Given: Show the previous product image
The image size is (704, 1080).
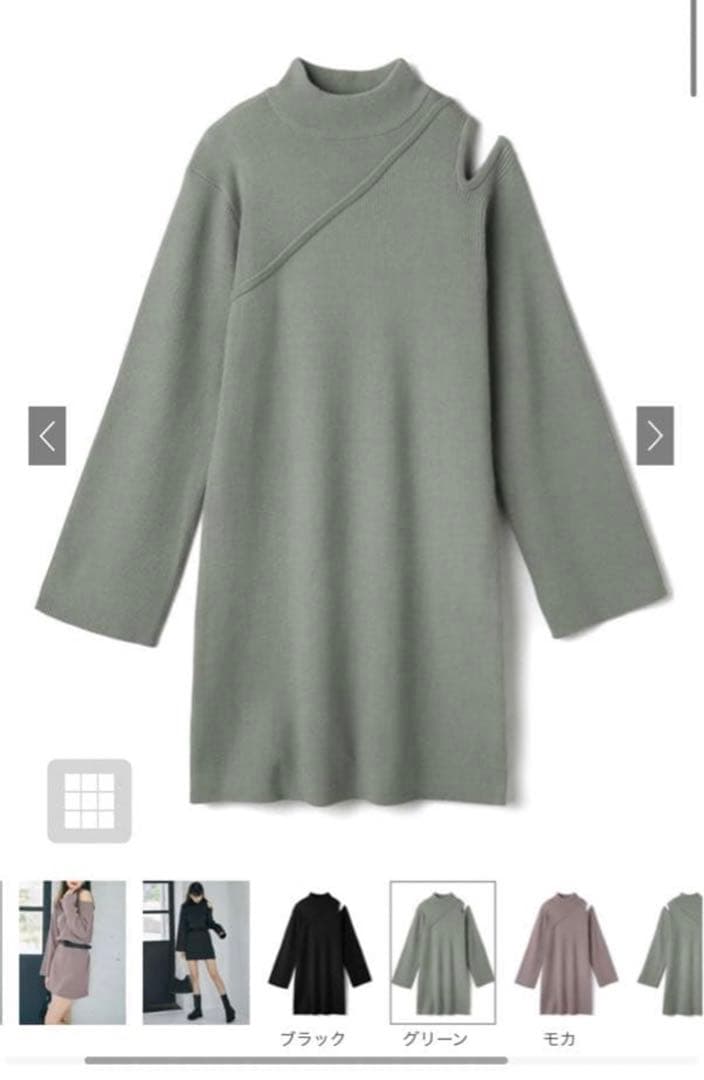Looking at the screenshot, I should coord(47,436).
